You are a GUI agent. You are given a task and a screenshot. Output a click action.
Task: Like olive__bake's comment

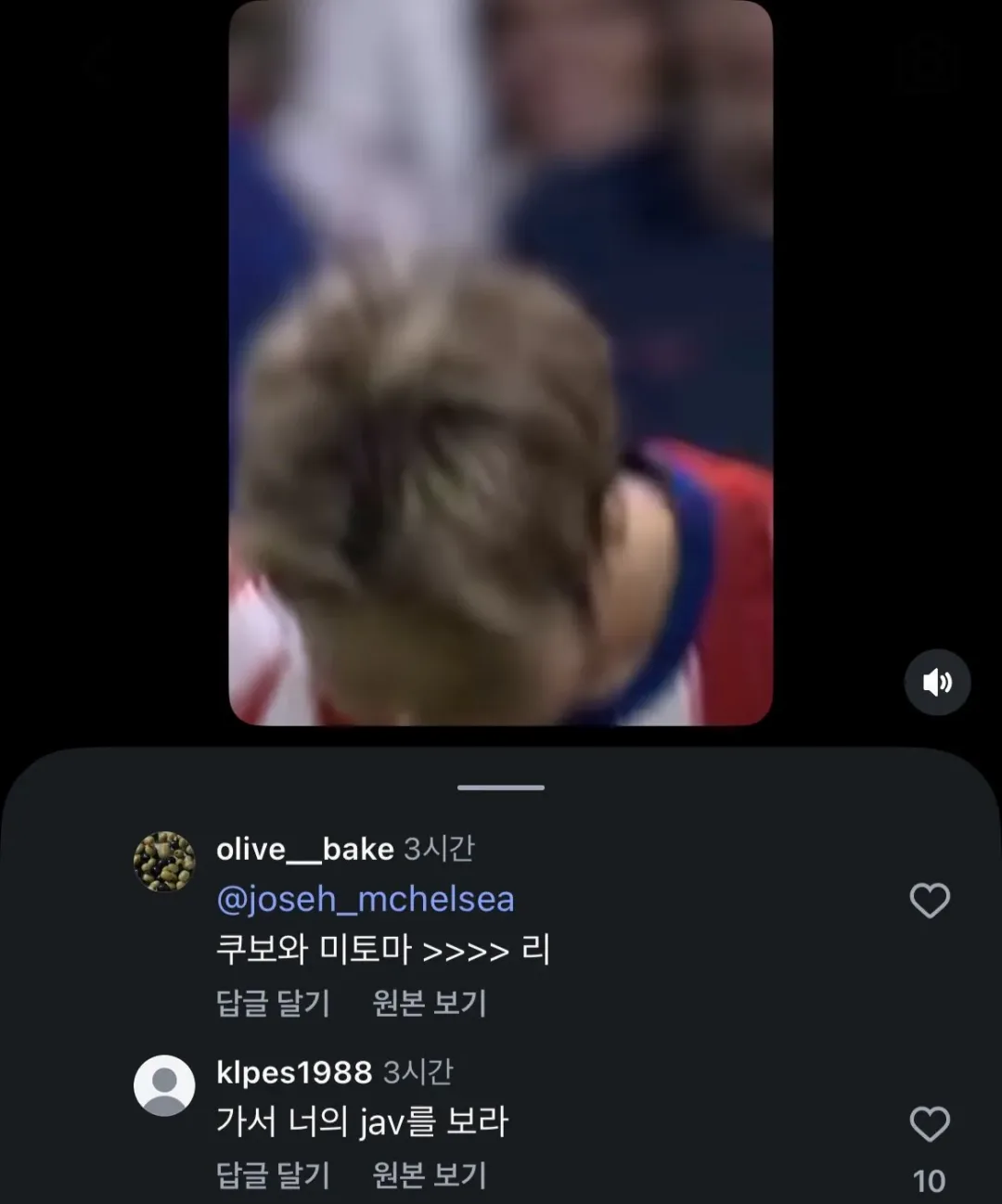coord(930,901)
